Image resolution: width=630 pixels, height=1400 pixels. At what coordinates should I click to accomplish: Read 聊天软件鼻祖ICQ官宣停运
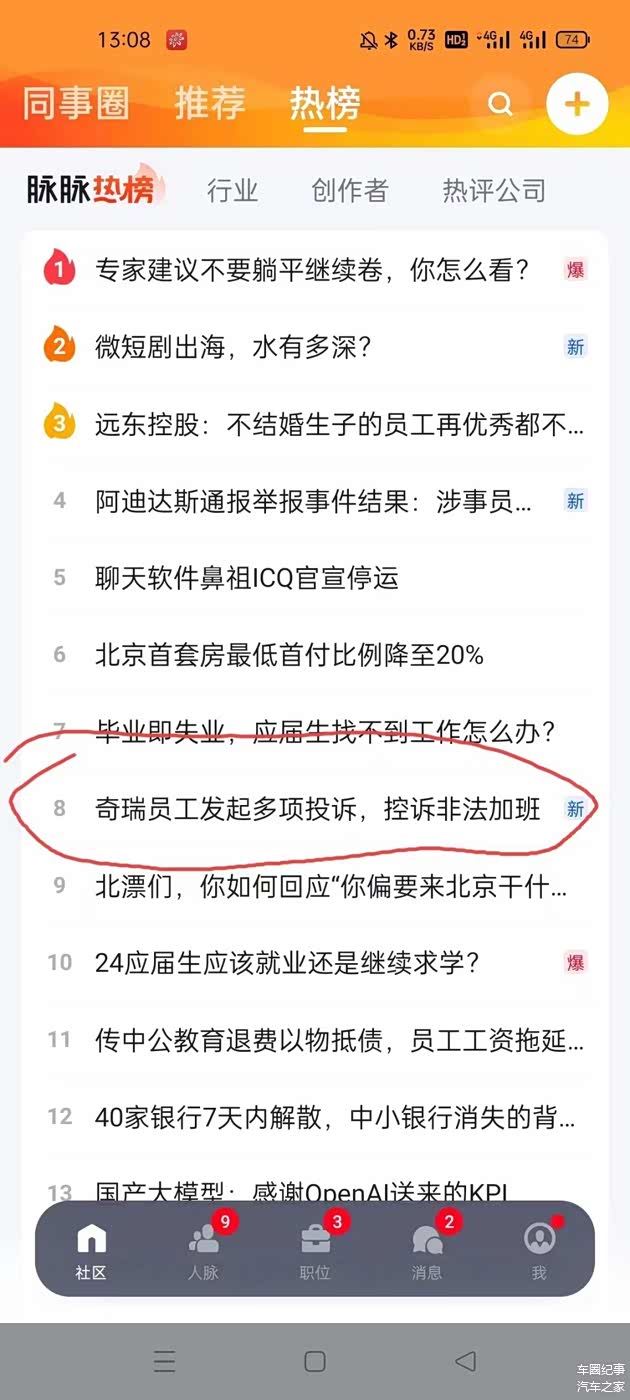coord(246,578)
